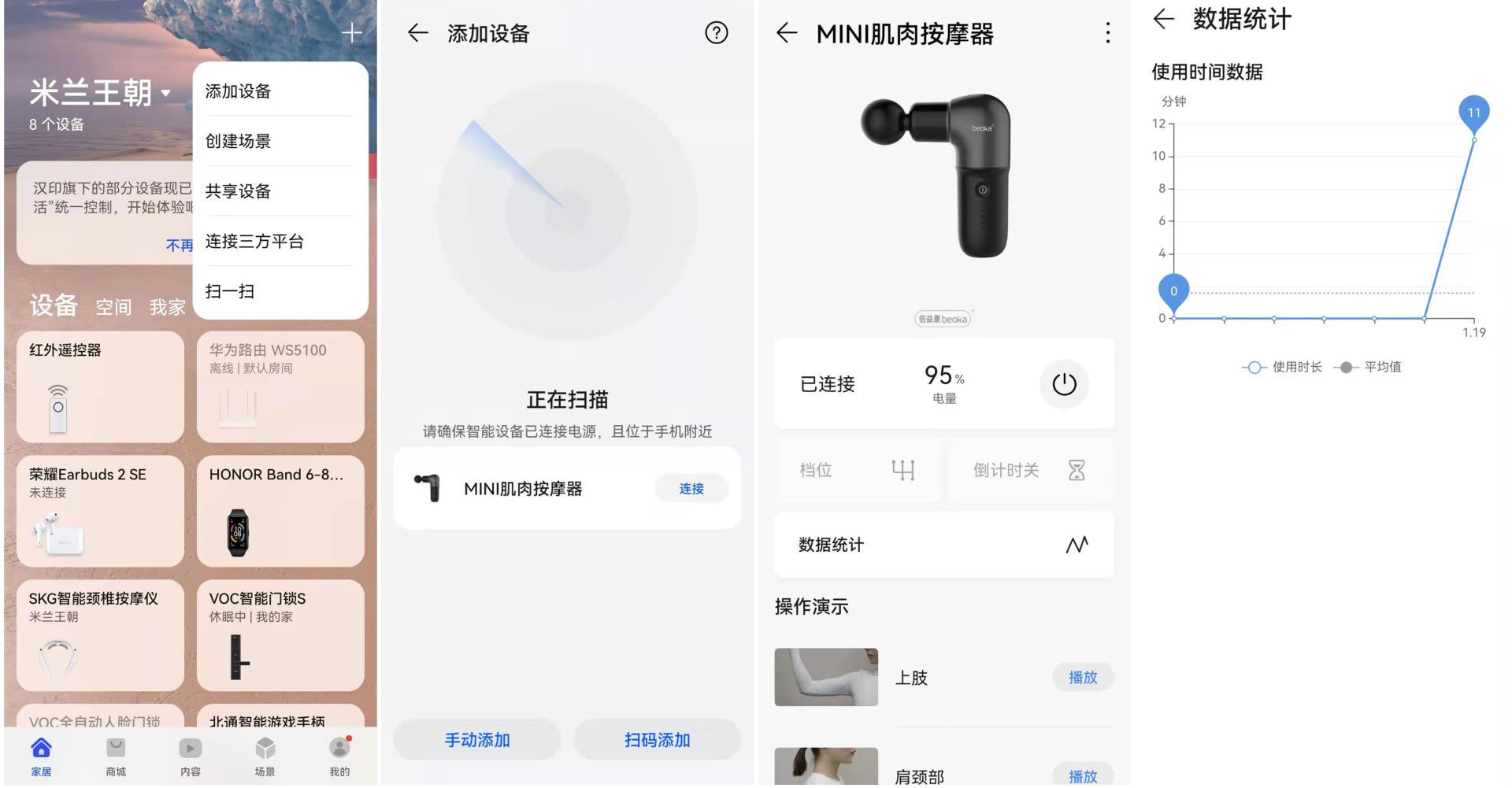1512x788 pixels.
Task: Go back from the 数据统计 page
Action: 1164,19
